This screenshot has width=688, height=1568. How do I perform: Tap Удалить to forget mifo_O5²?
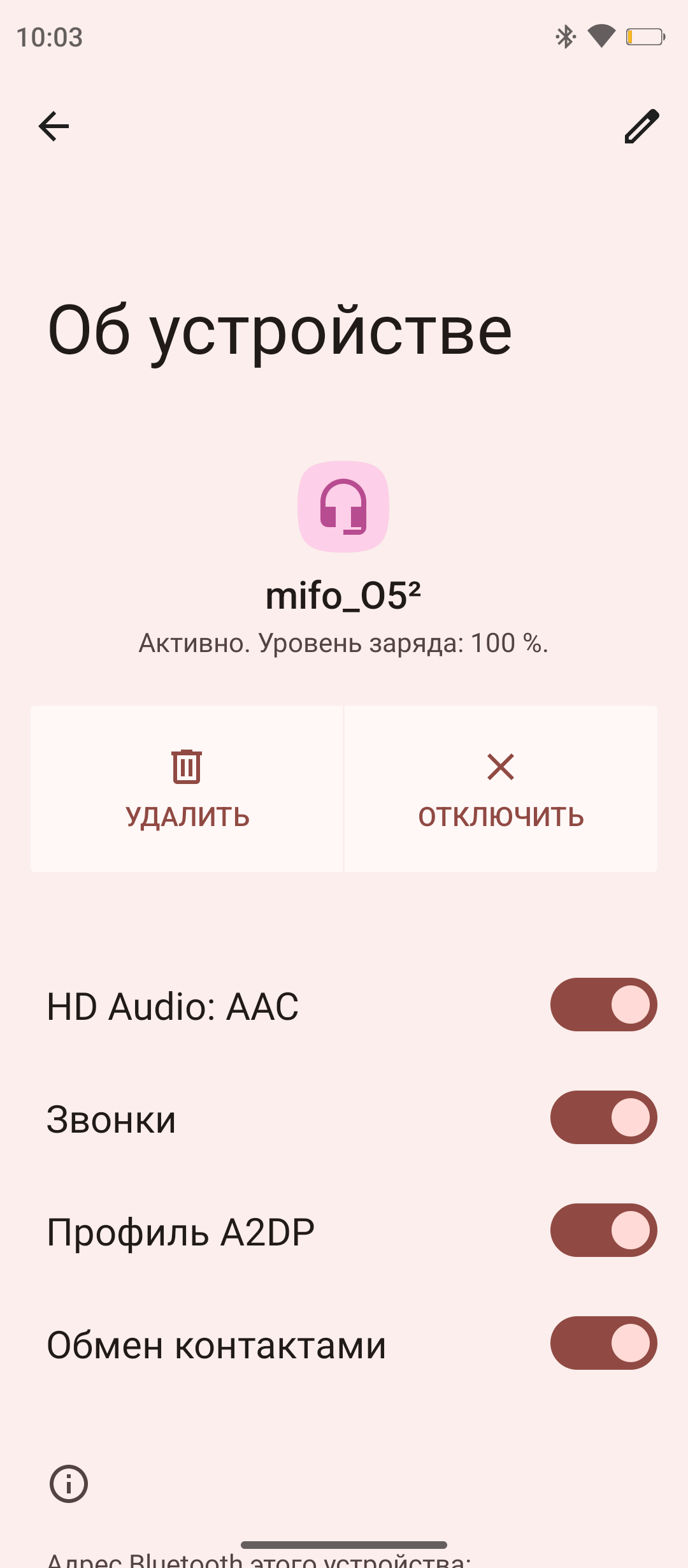pos(187,788)
